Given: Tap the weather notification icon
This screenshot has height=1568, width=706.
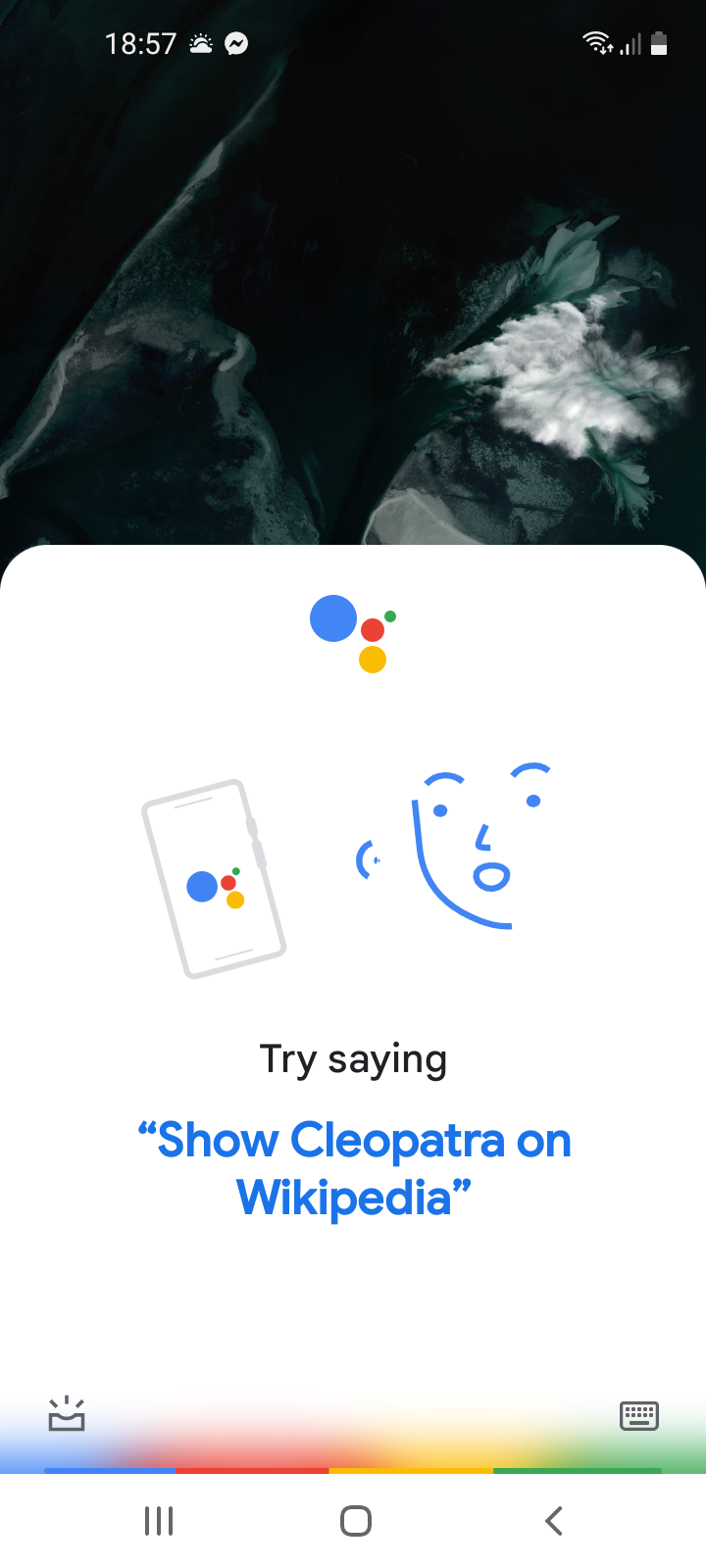Looking at the screenshot, I should (200, 43).
